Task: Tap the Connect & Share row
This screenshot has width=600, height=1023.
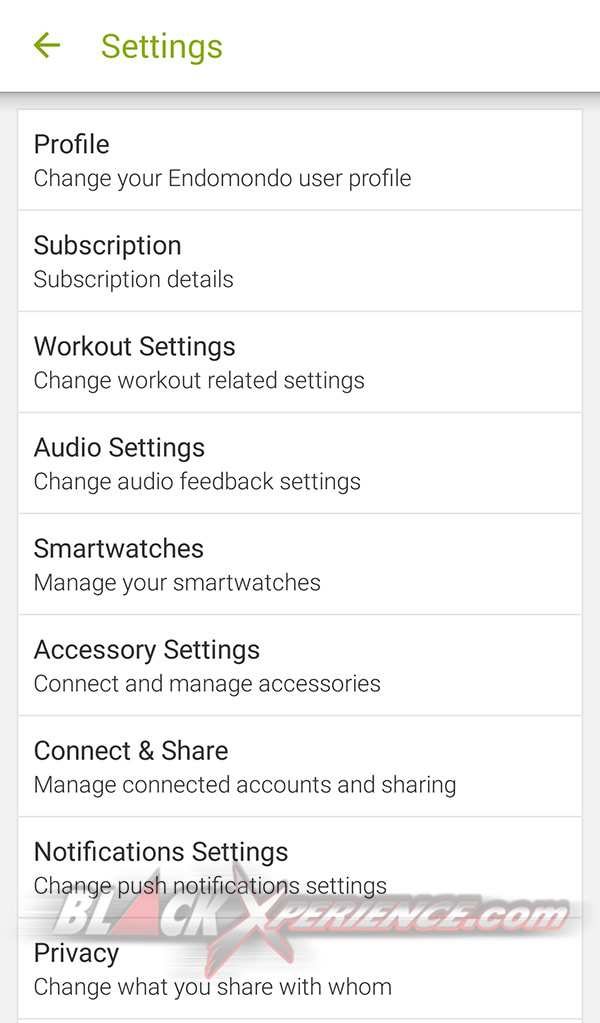Action: (300, 766)
